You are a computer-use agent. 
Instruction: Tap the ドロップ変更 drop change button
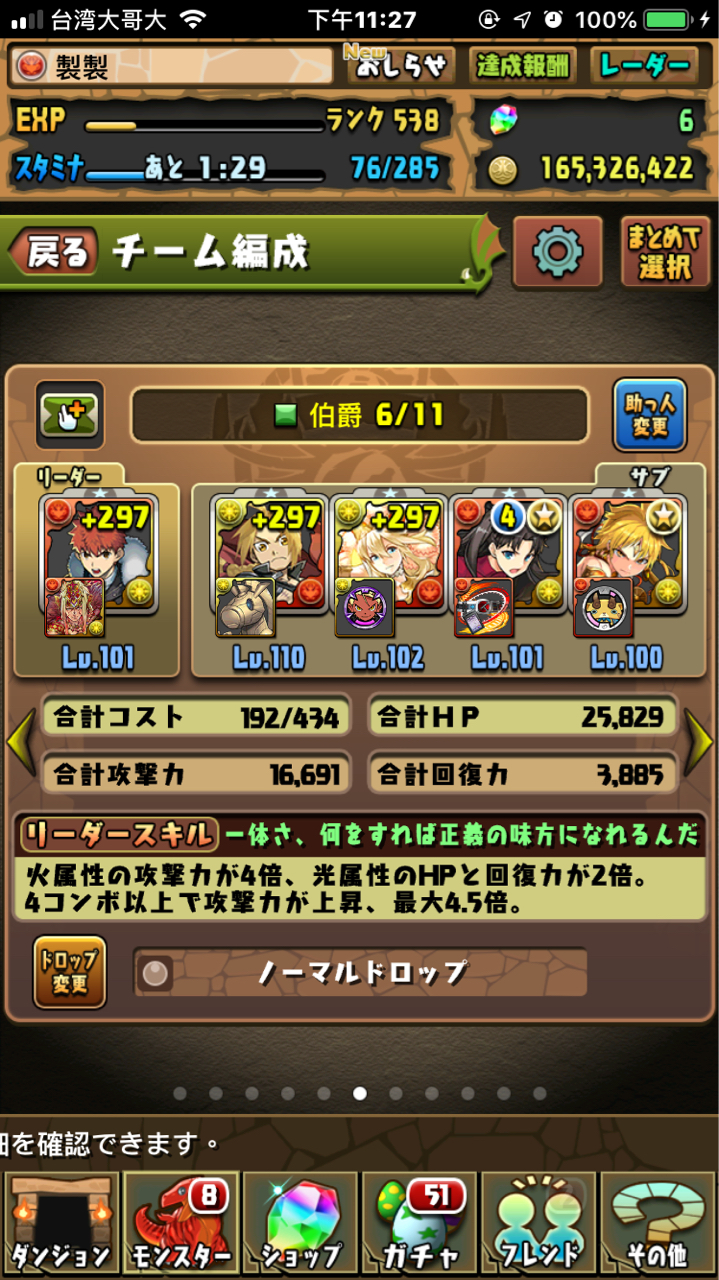(x=69, y=972)
